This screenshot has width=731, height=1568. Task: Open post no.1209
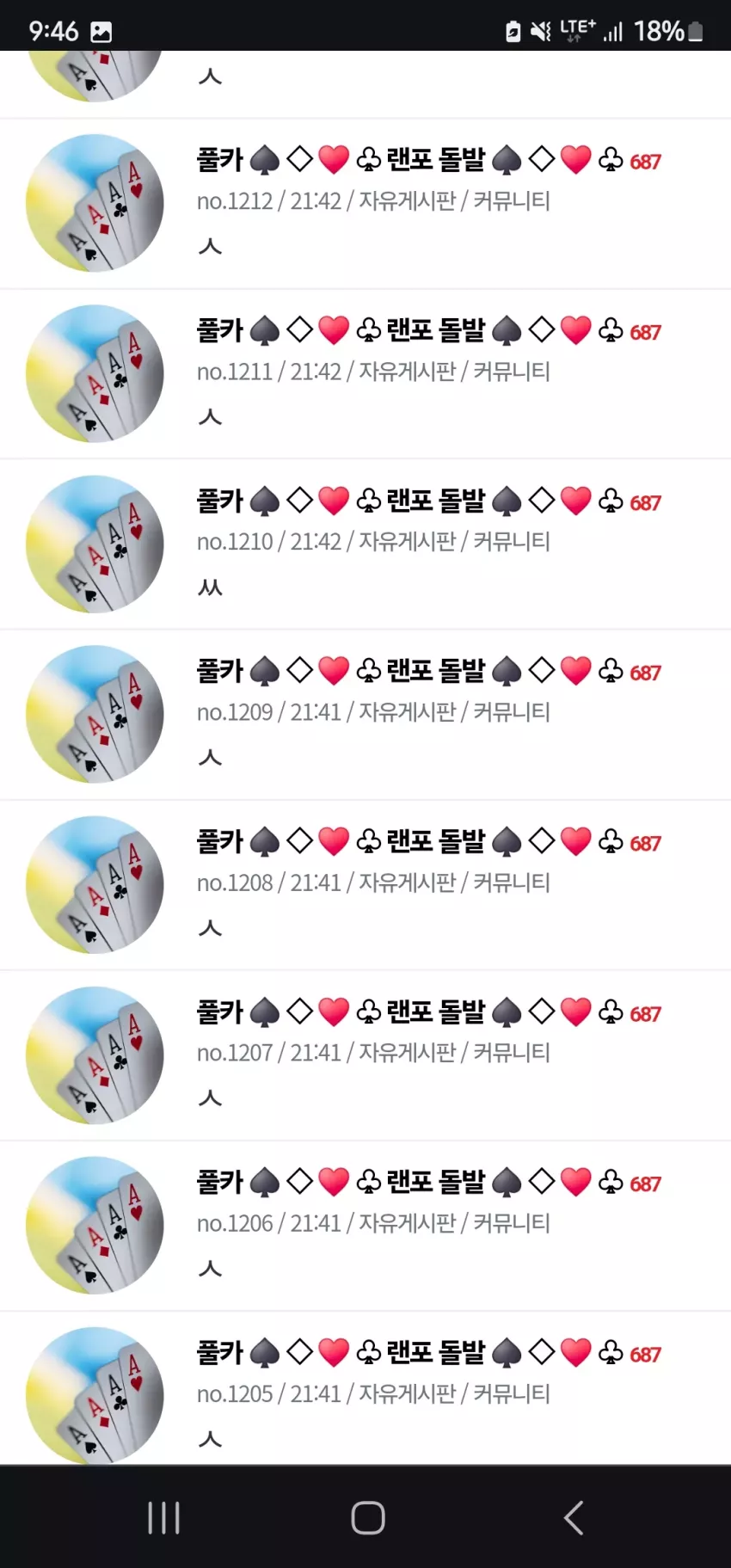tap(365, 715)
